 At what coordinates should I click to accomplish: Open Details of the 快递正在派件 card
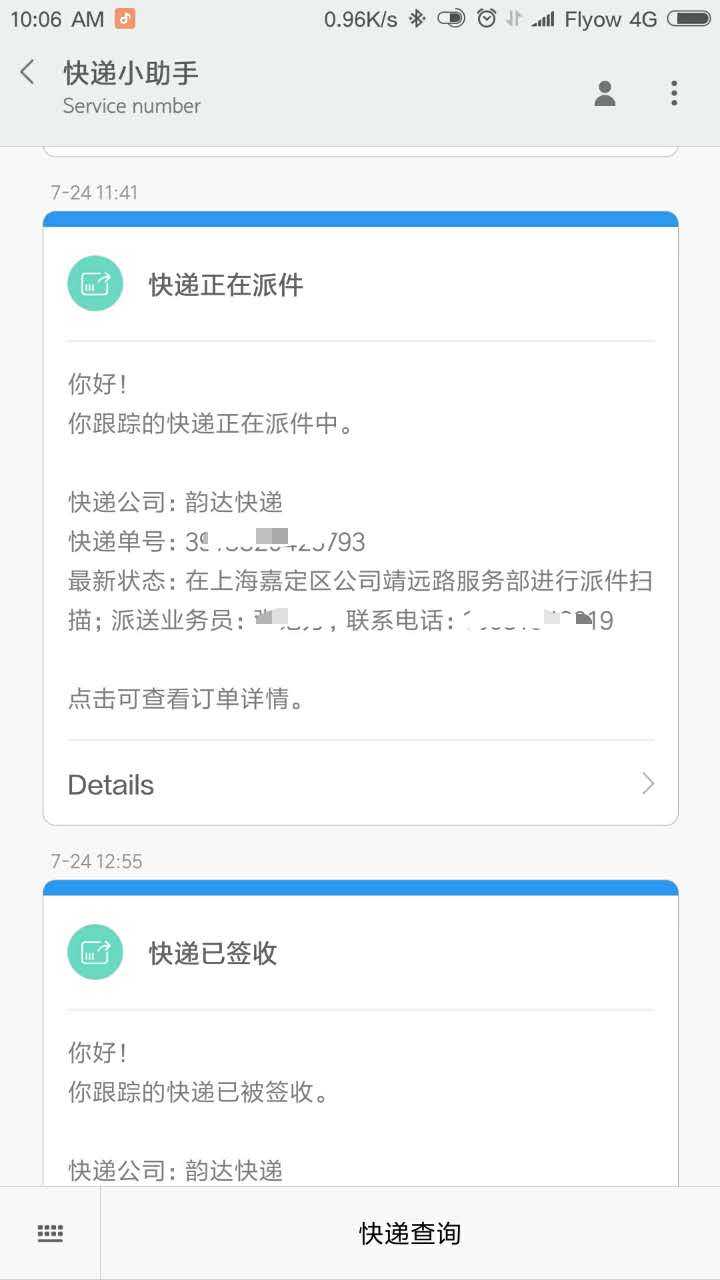(361, 784)
